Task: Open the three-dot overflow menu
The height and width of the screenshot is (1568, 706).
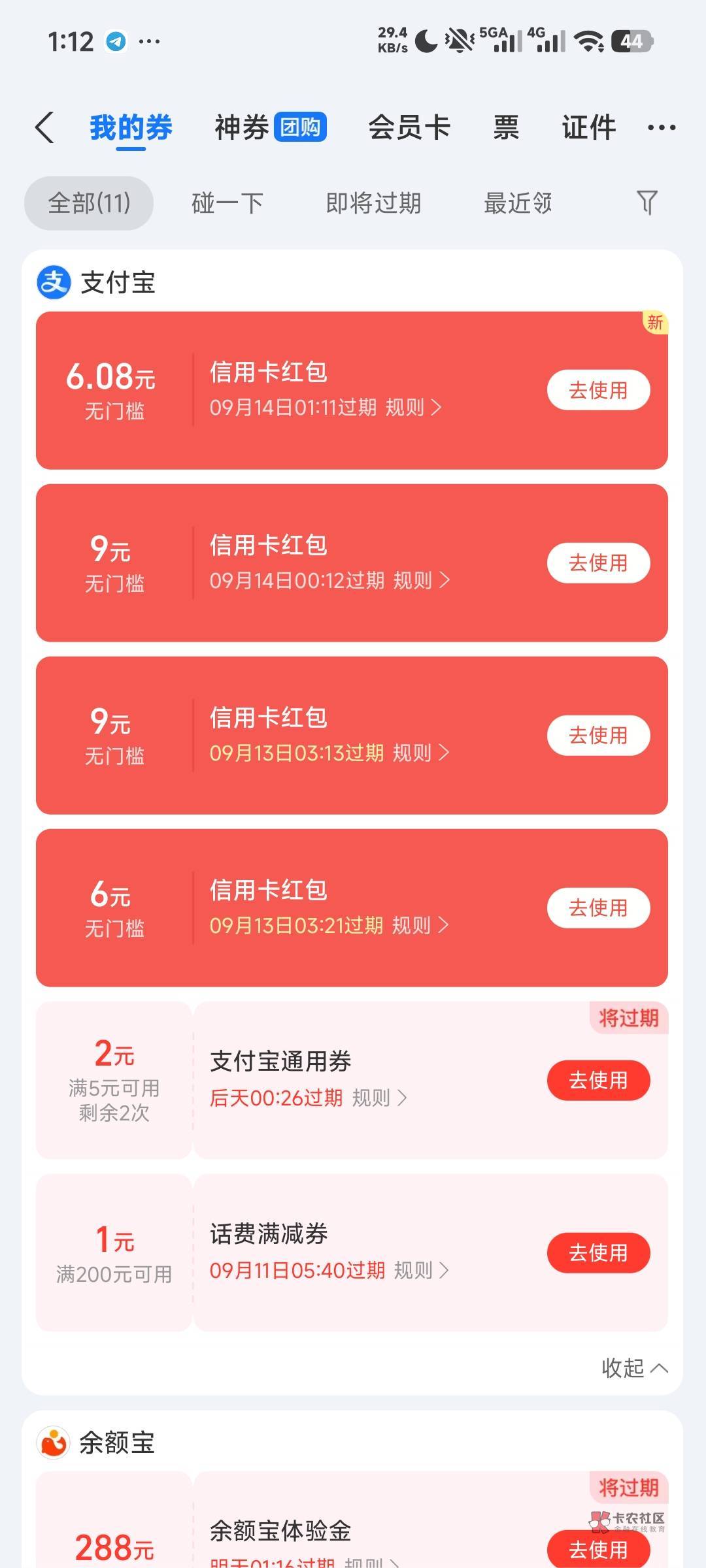Action: (661, 127)
